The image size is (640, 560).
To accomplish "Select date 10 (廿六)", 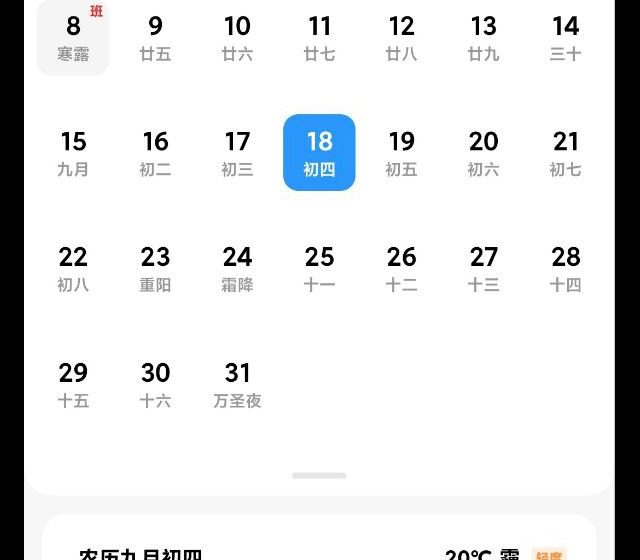I will (237, 37).
